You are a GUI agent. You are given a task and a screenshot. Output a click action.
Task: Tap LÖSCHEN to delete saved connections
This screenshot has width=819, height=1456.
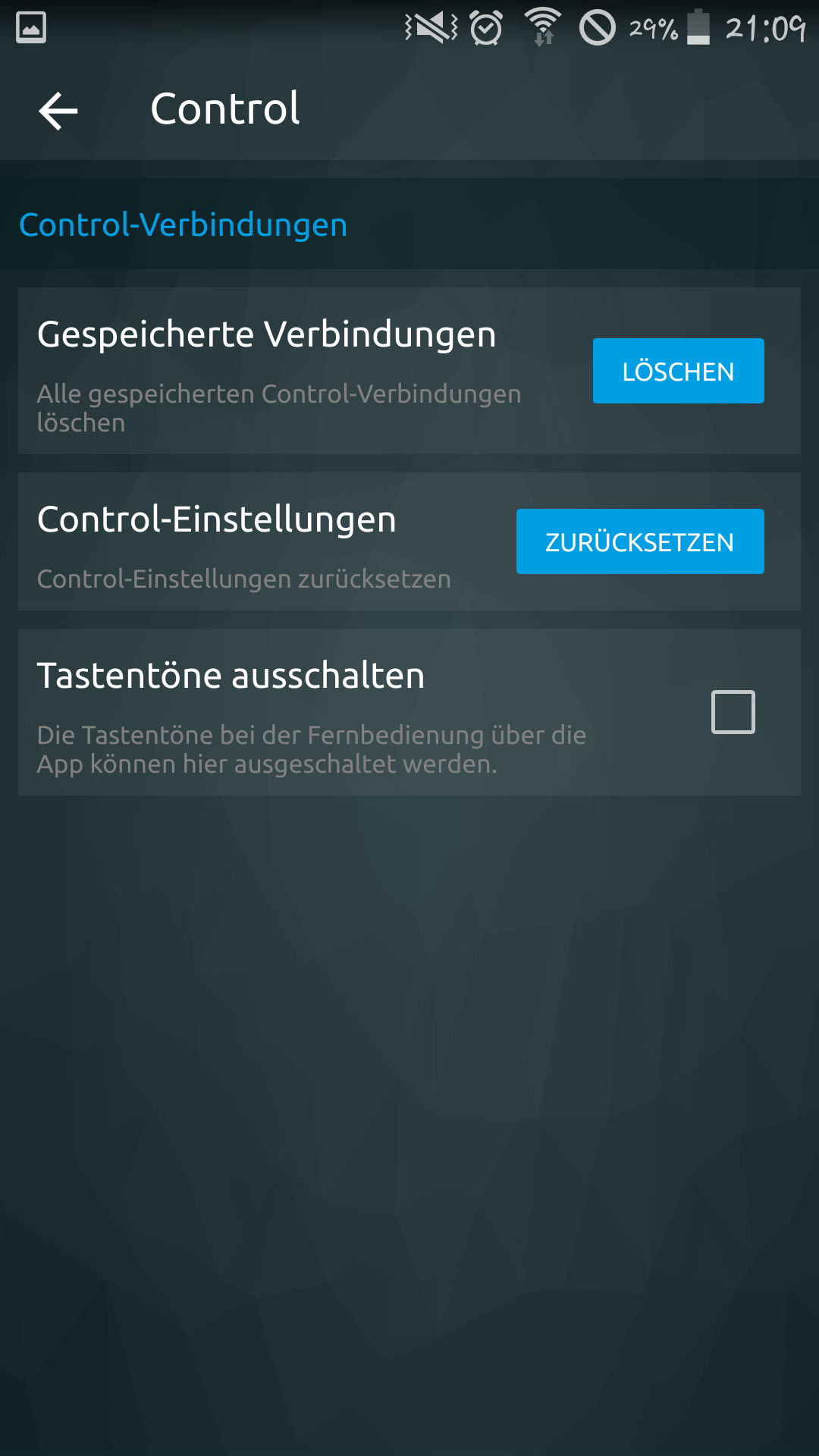tap(678, 371)
